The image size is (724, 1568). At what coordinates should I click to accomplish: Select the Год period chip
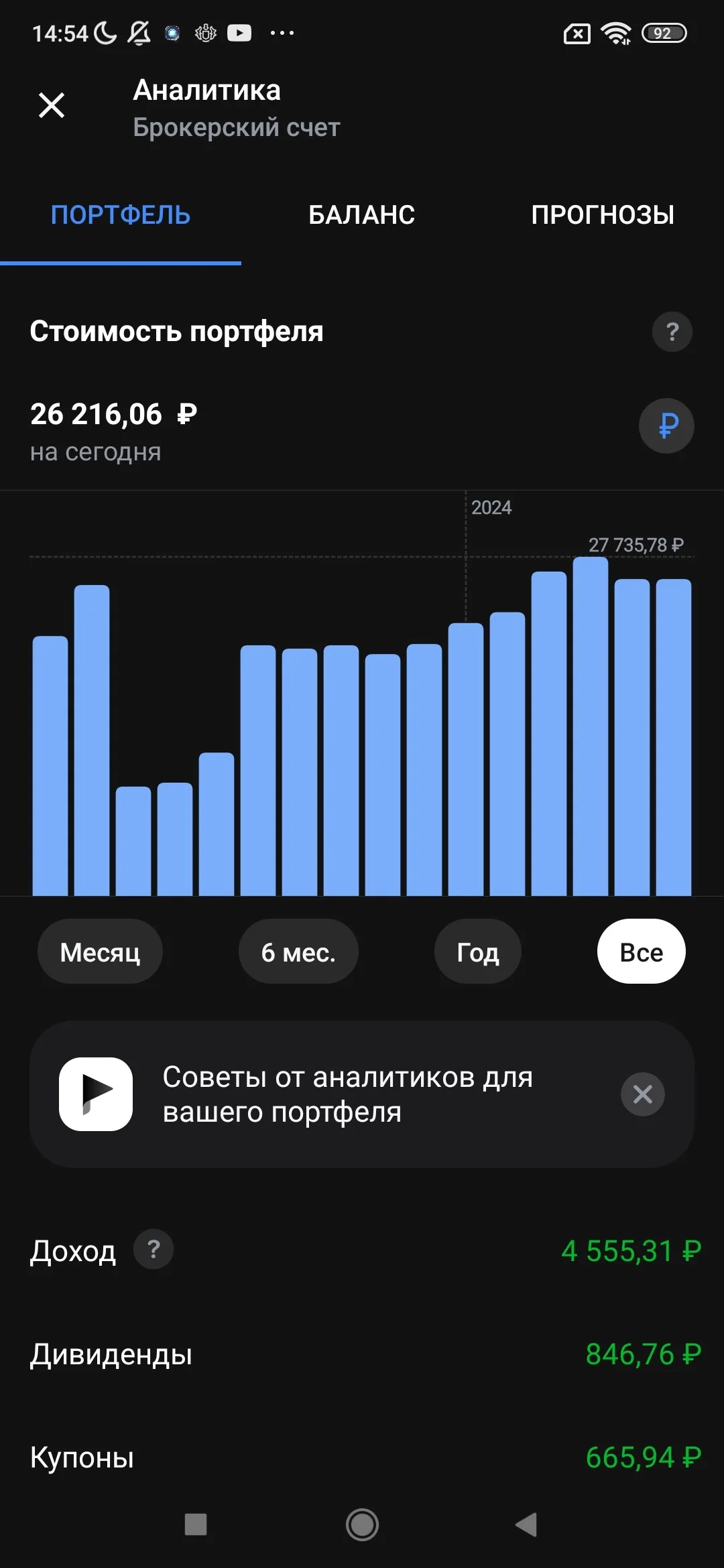[477, 952]
